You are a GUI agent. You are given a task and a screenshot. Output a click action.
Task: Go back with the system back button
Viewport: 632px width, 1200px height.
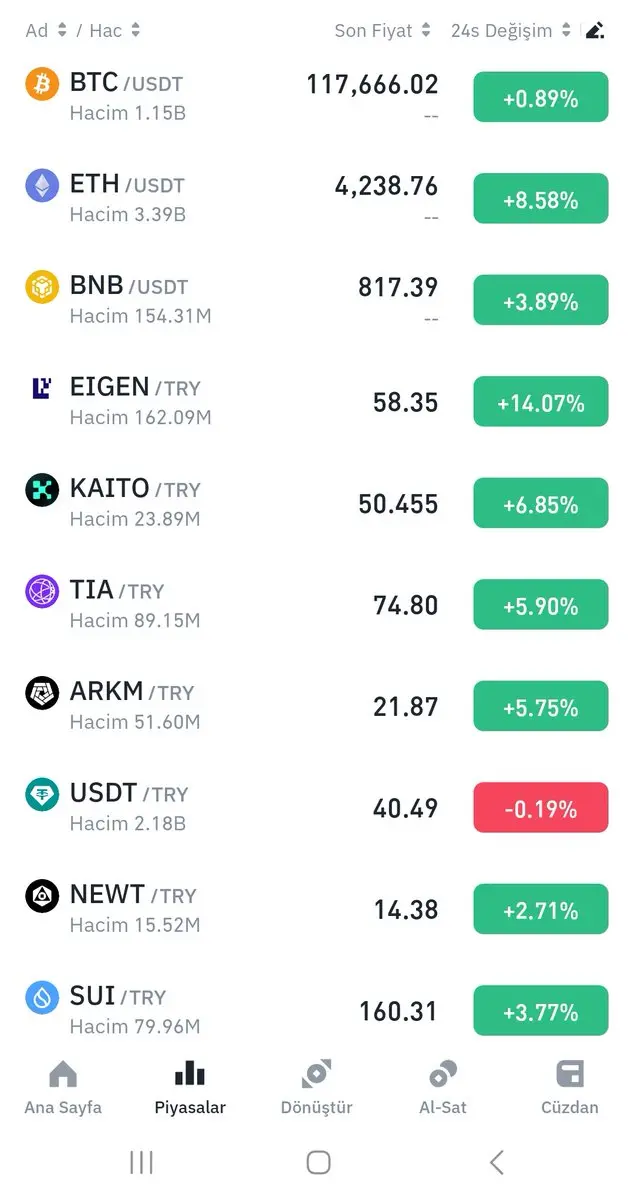coord(497,1162)
